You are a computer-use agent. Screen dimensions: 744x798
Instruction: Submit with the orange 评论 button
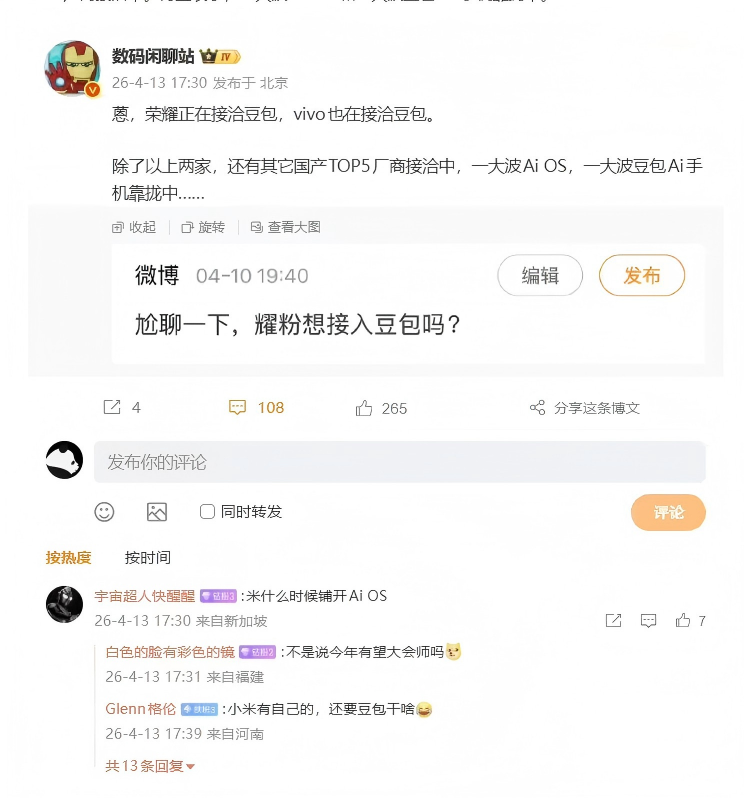pos(668,512)
